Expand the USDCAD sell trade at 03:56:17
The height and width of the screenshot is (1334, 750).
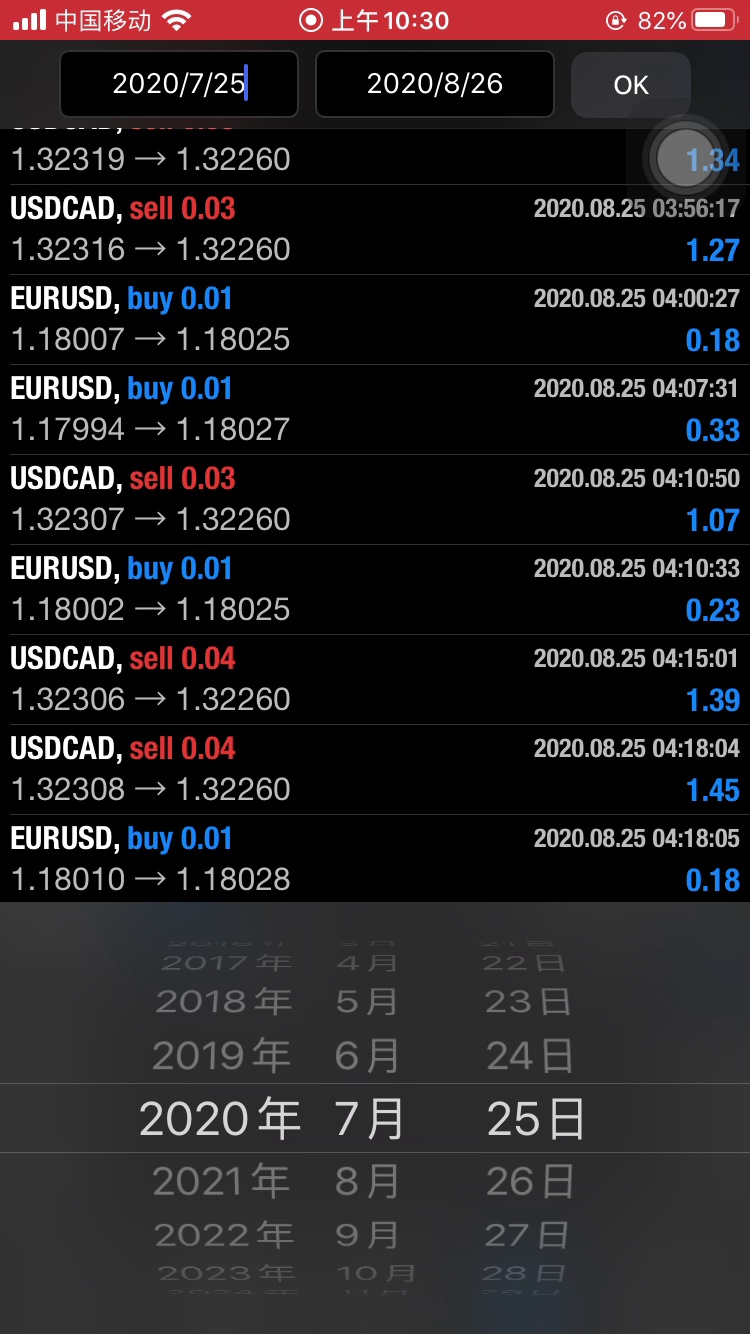point(375,229)
